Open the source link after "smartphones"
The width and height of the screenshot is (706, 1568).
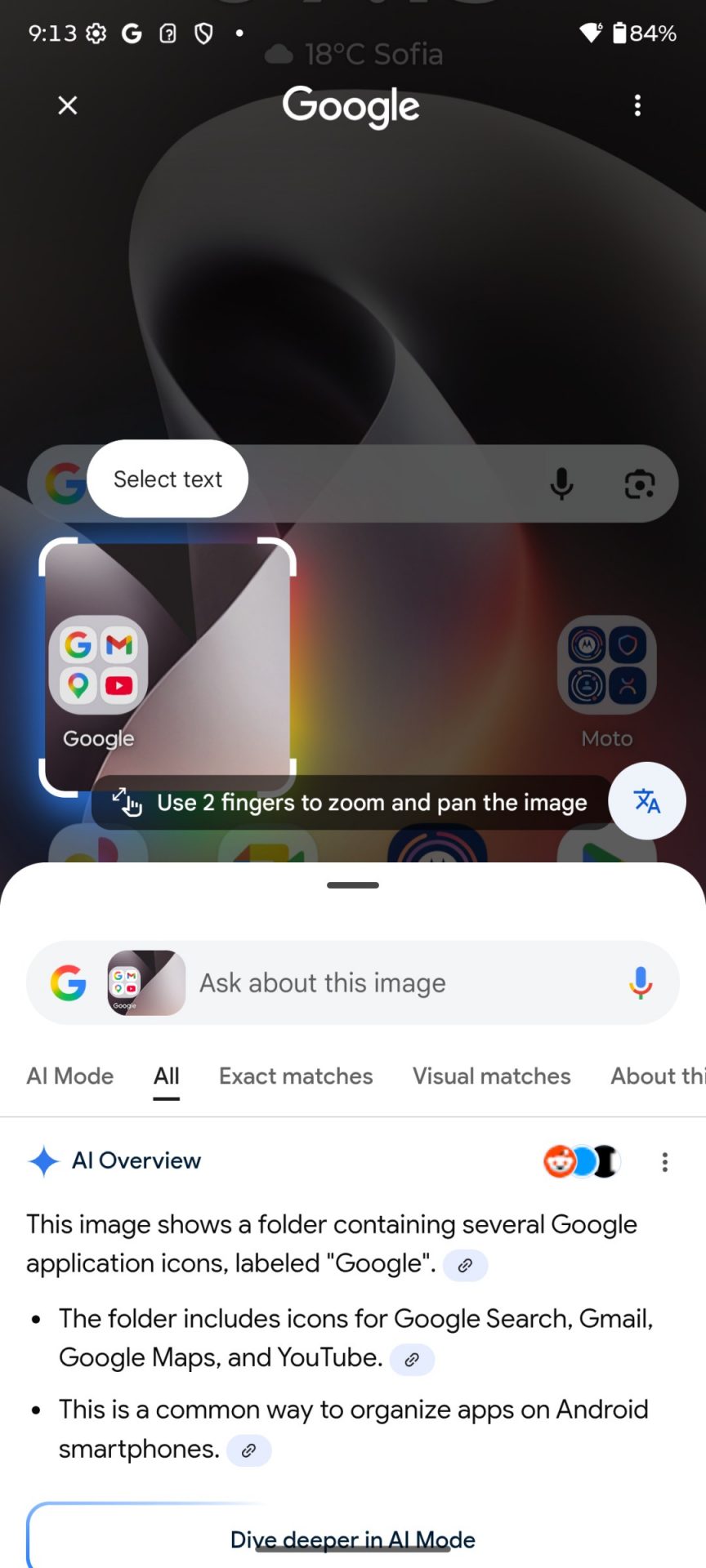tap(248, 1450)
